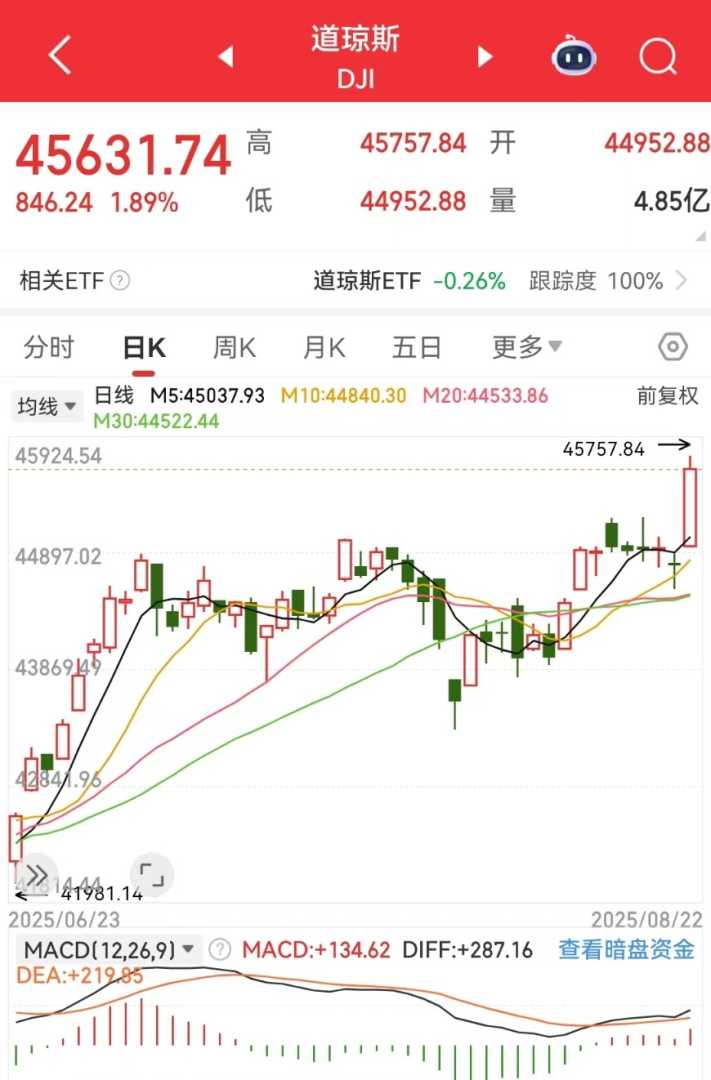711x1080 pixels.
Task: Tap the double-arrow chart scroll button
Action: click(x=36, y=874)
